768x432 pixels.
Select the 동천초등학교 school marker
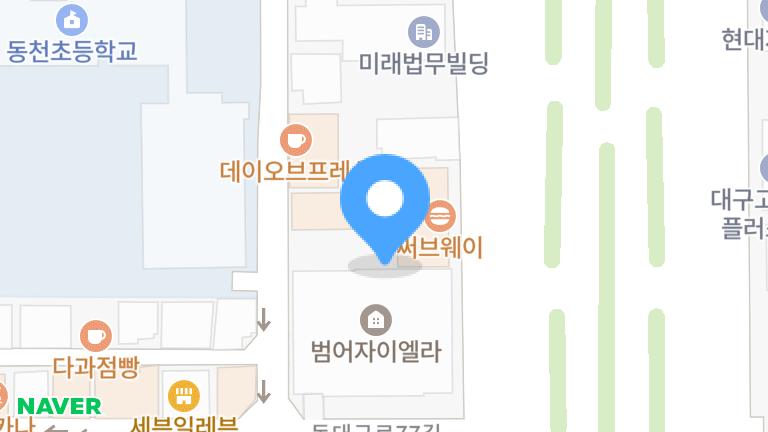click(72, 19)
